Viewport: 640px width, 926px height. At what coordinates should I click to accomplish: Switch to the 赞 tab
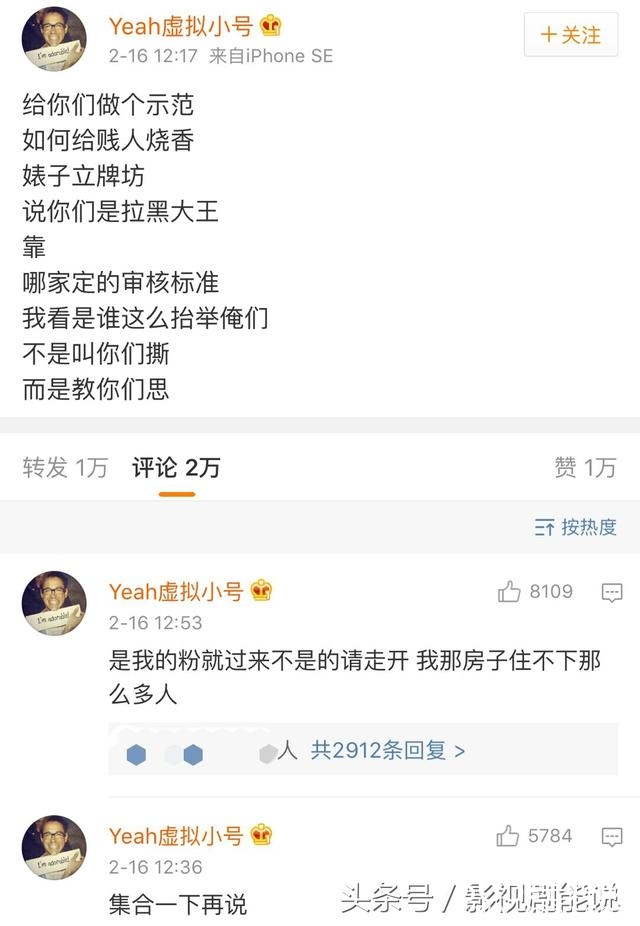point(585,467)
